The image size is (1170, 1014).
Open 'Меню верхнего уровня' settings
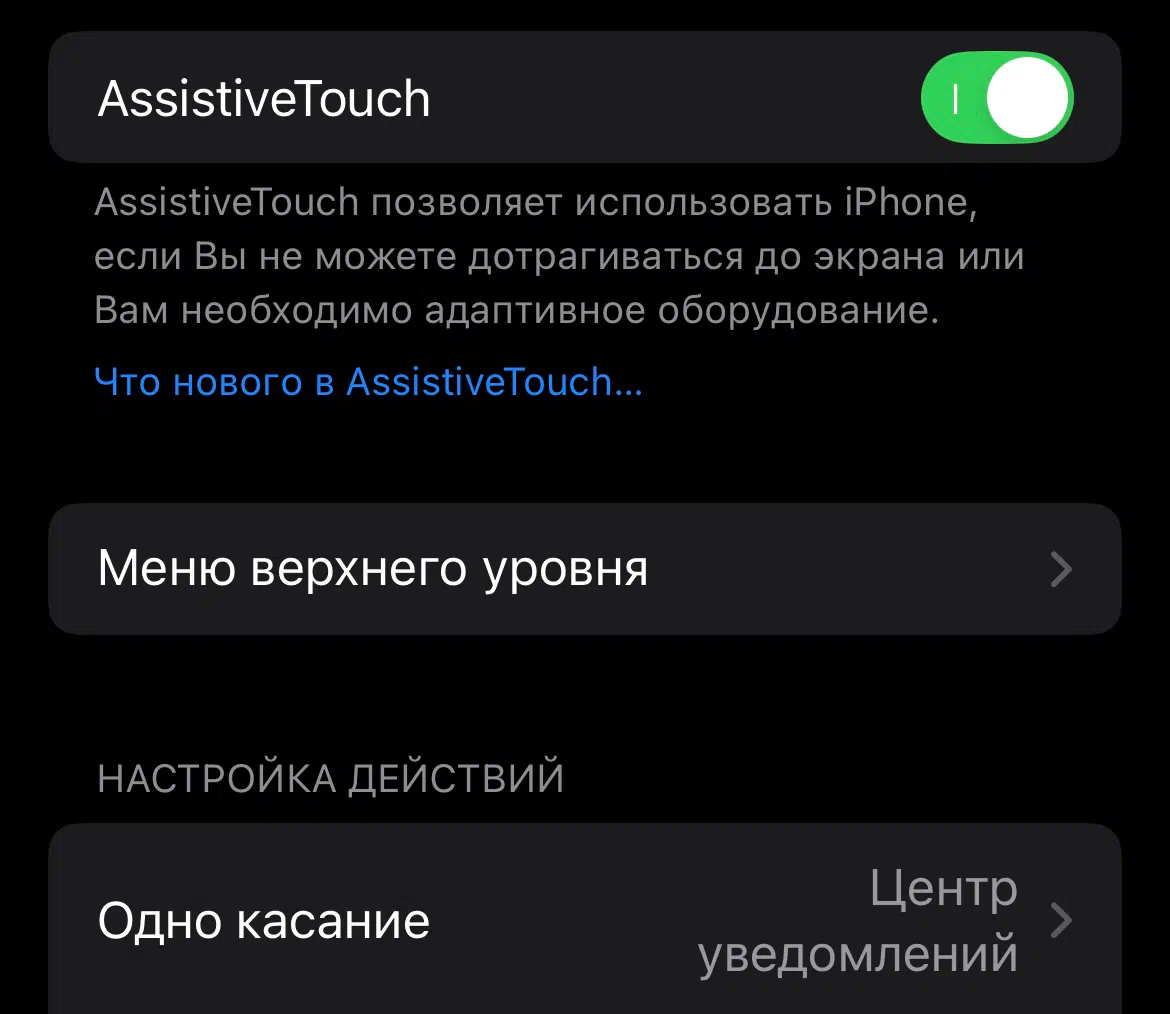584,569
